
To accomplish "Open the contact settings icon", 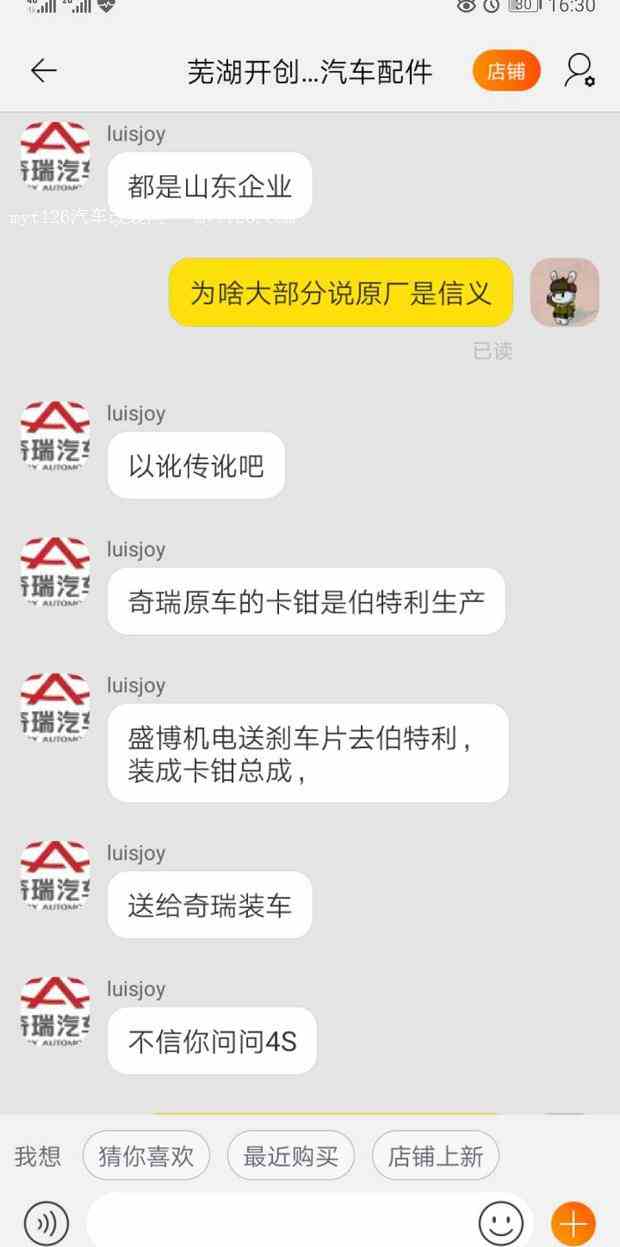I will point(579,70).
